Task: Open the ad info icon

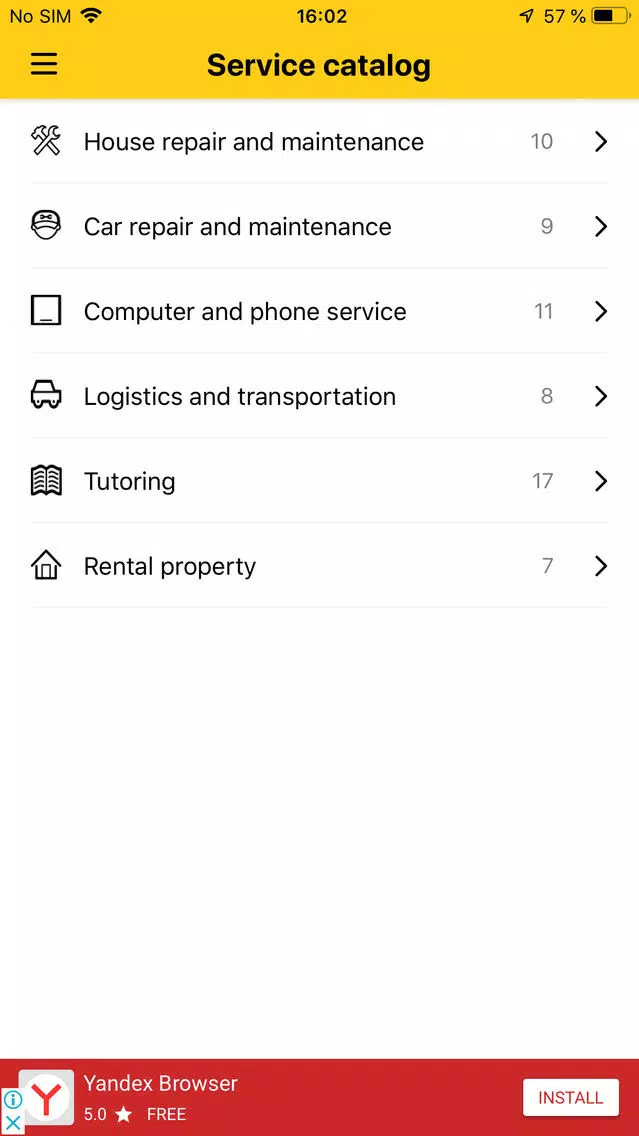Action: tap(13, 1100)
